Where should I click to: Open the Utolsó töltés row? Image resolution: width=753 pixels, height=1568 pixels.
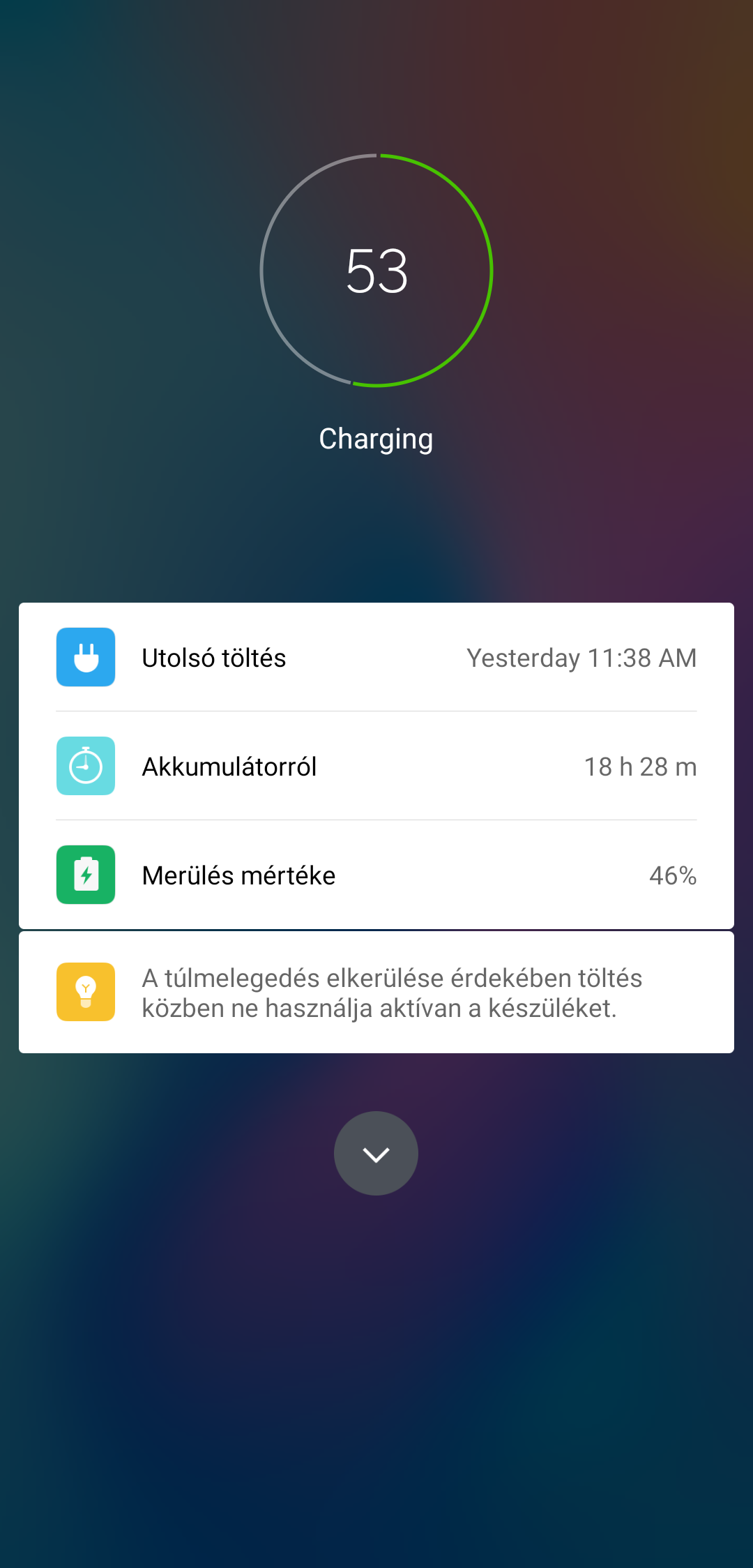tap(376, 658)
